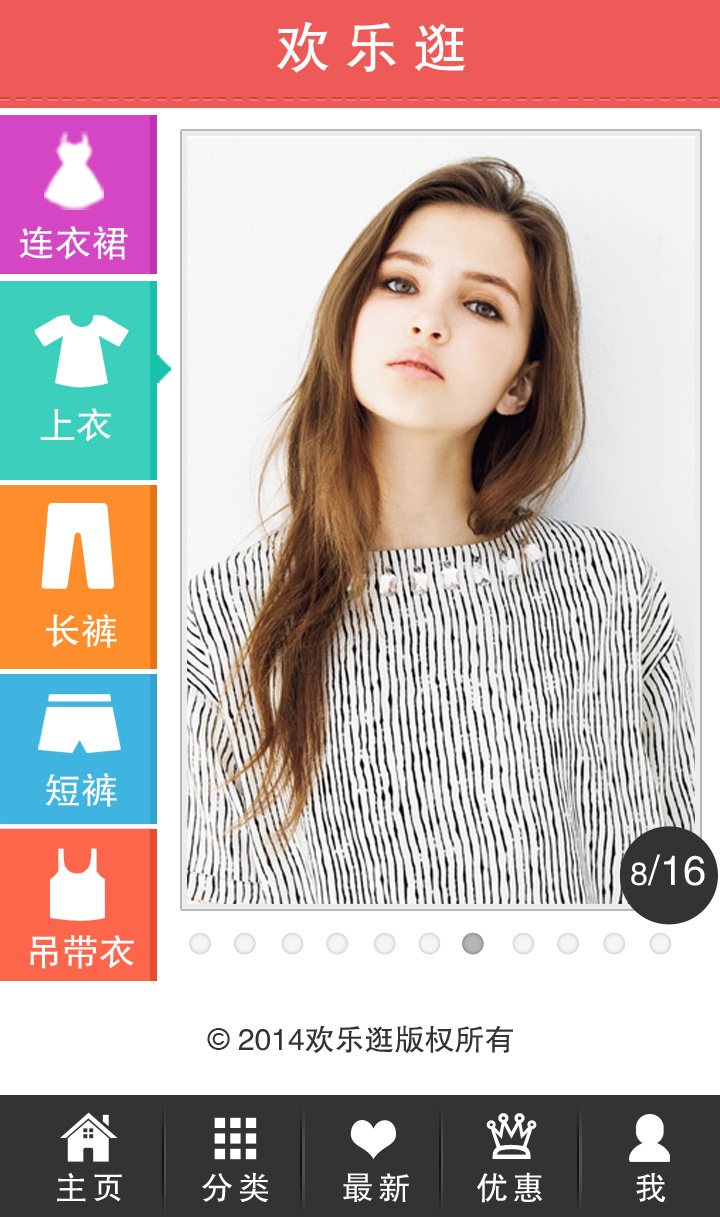Open the displayed fashion photo
The height and width of the screenshot is (1217, 720).
click(440, 520)
